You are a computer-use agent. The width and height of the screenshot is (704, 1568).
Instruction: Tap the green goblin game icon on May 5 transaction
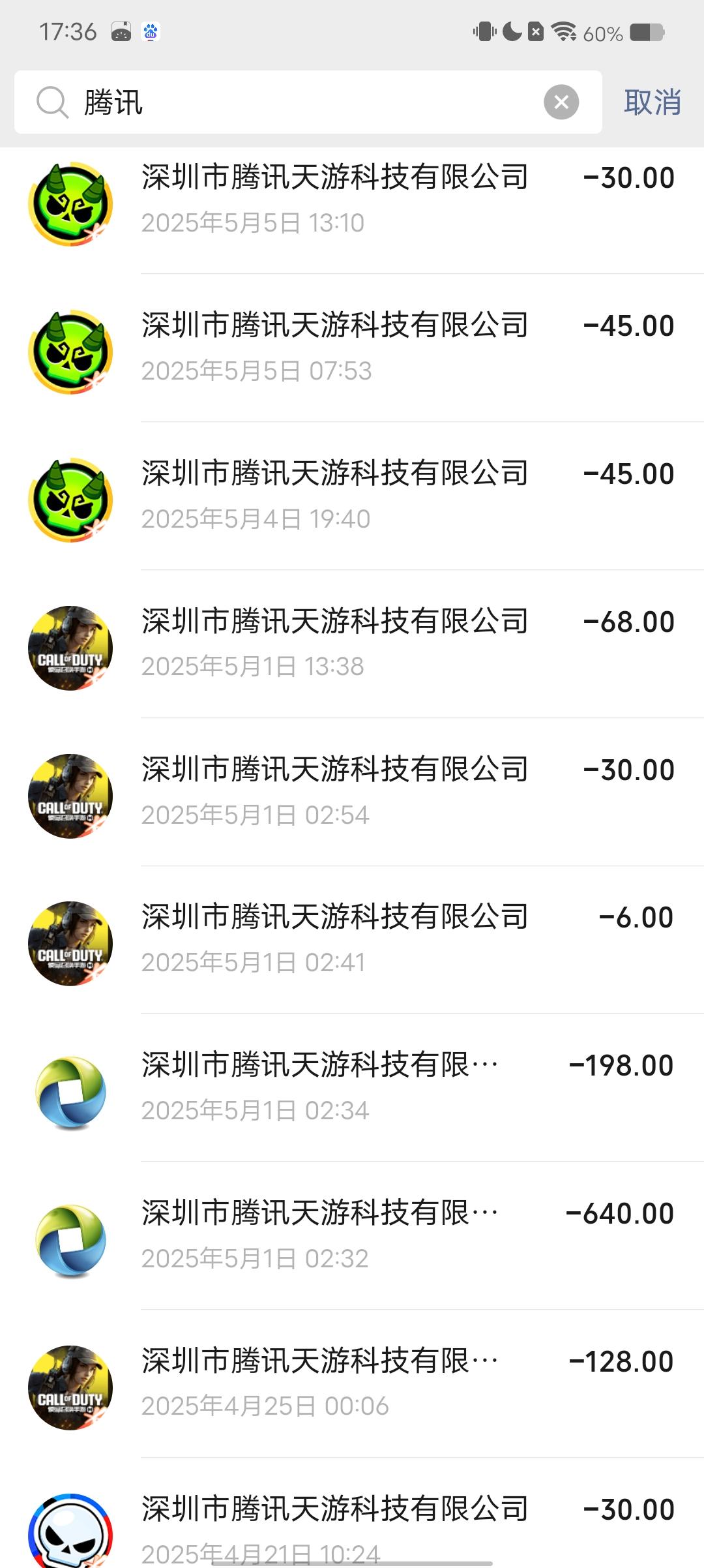[70, 202]
